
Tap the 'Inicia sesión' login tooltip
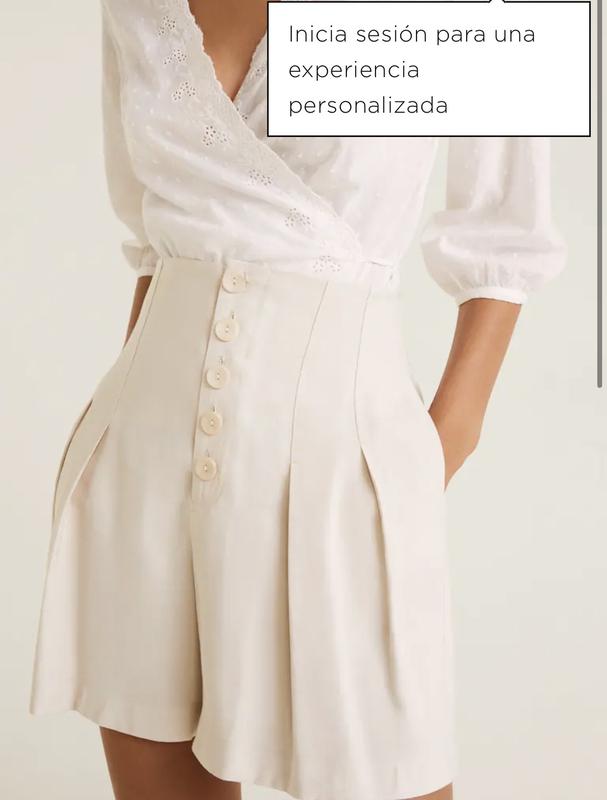pyautogui.click(x=428, y=70)
